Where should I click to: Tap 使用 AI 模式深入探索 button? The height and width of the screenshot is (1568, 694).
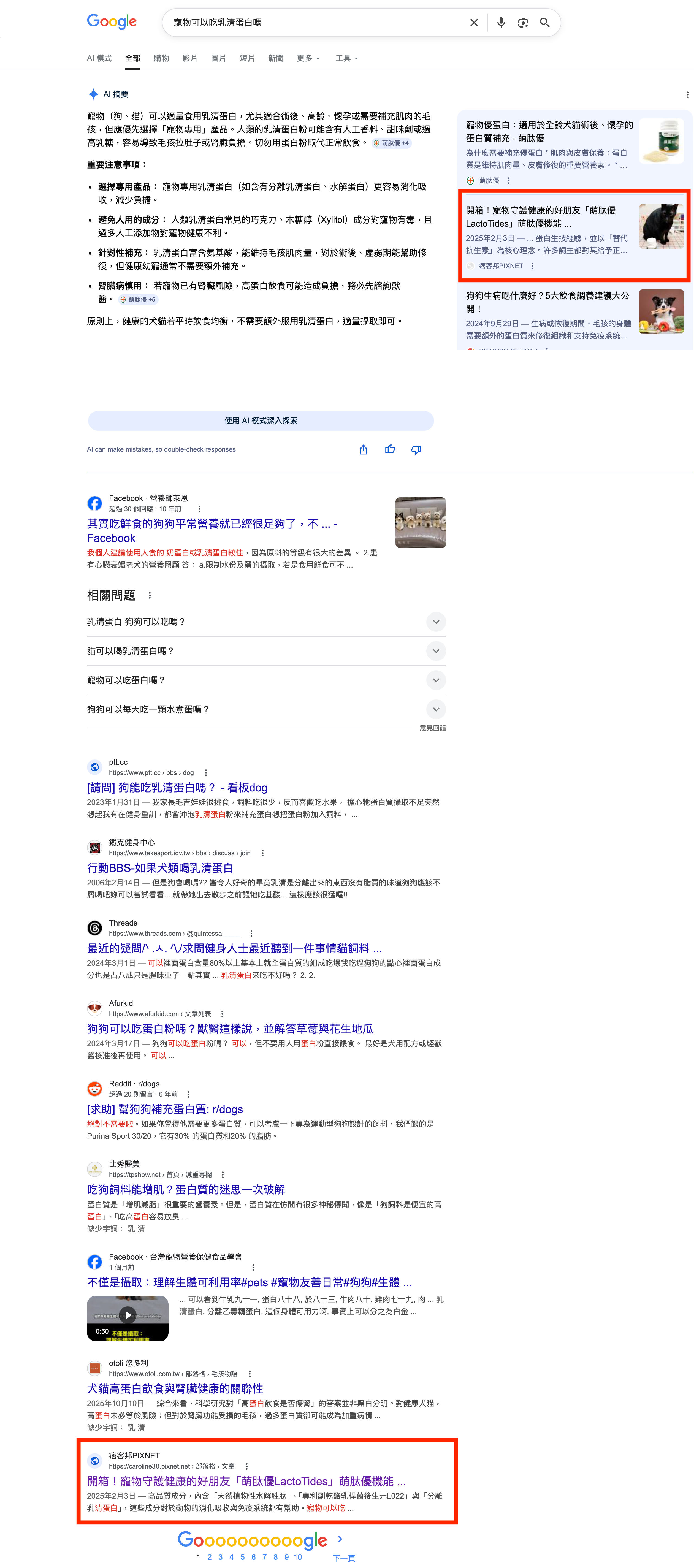pos(261,421)
